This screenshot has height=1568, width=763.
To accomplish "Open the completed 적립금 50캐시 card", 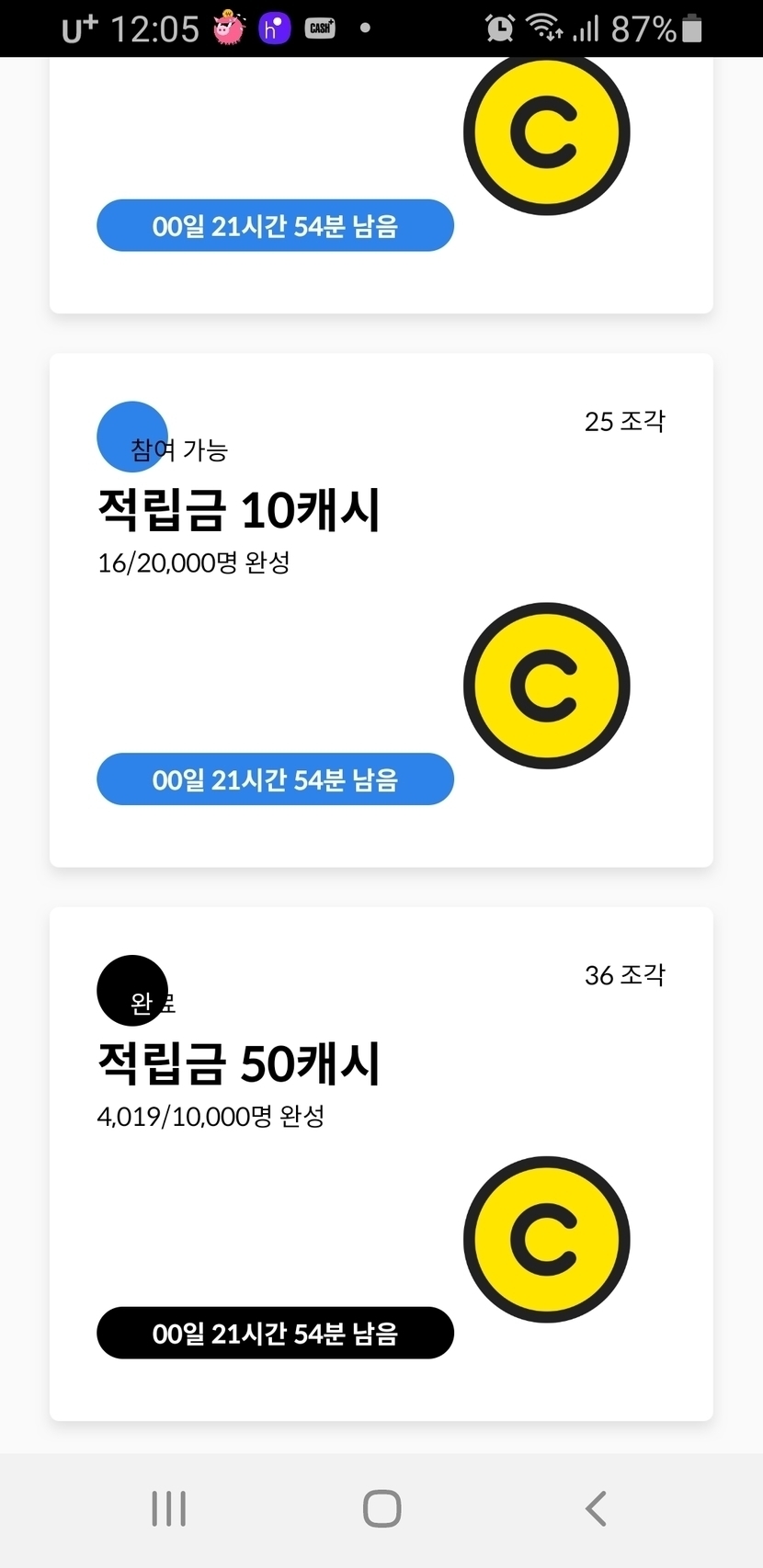I will 381,1163.
